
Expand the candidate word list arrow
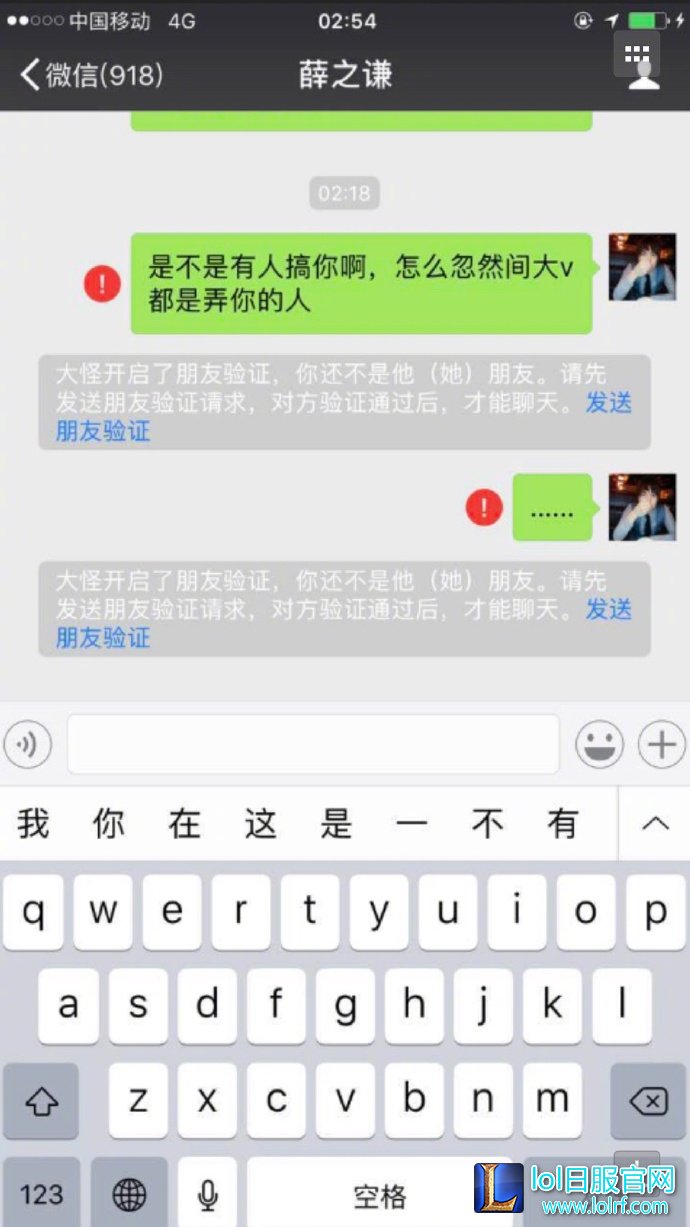655,824
